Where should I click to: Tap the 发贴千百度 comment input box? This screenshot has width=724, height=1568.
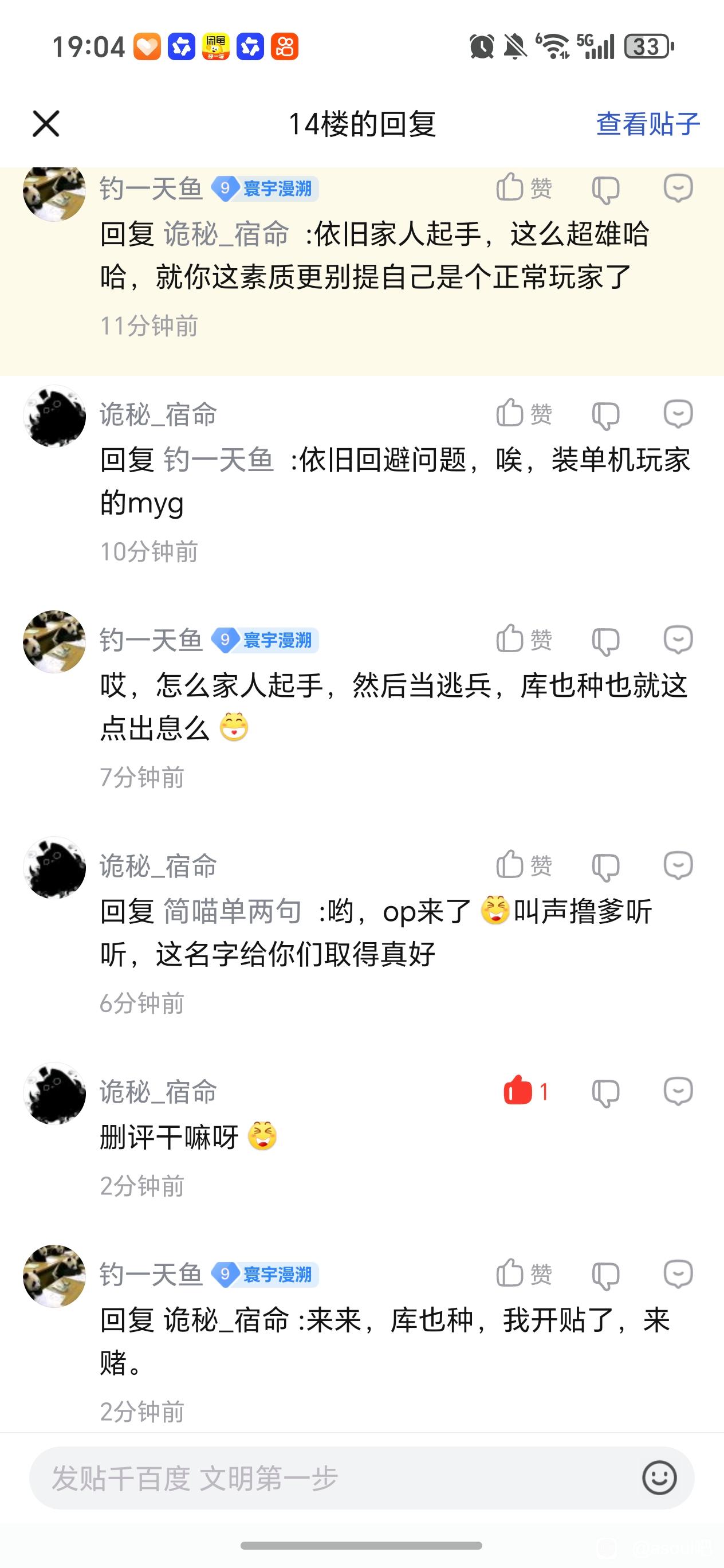(x=329, y=1478)
